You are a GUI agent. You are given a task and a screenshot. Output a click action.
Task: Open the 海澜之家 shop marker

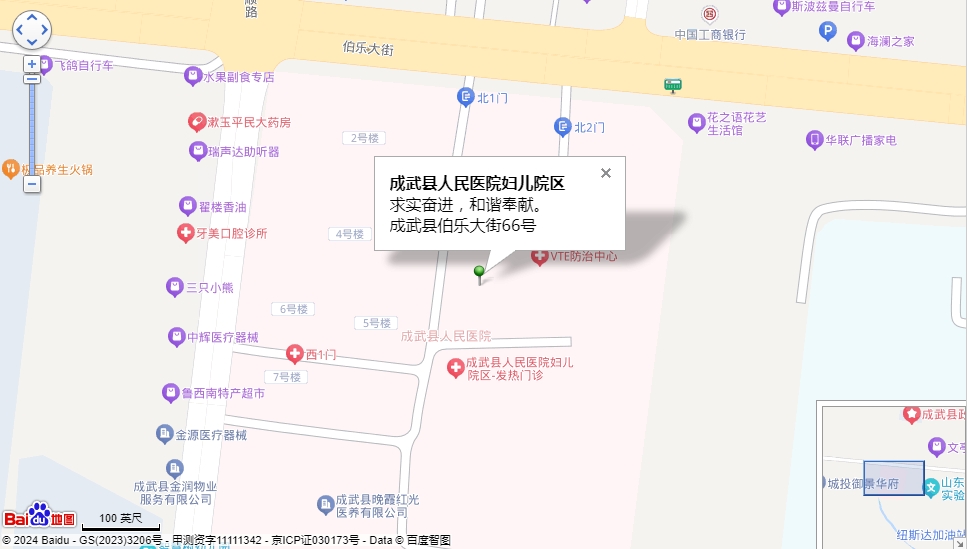(x=855, y=41)
